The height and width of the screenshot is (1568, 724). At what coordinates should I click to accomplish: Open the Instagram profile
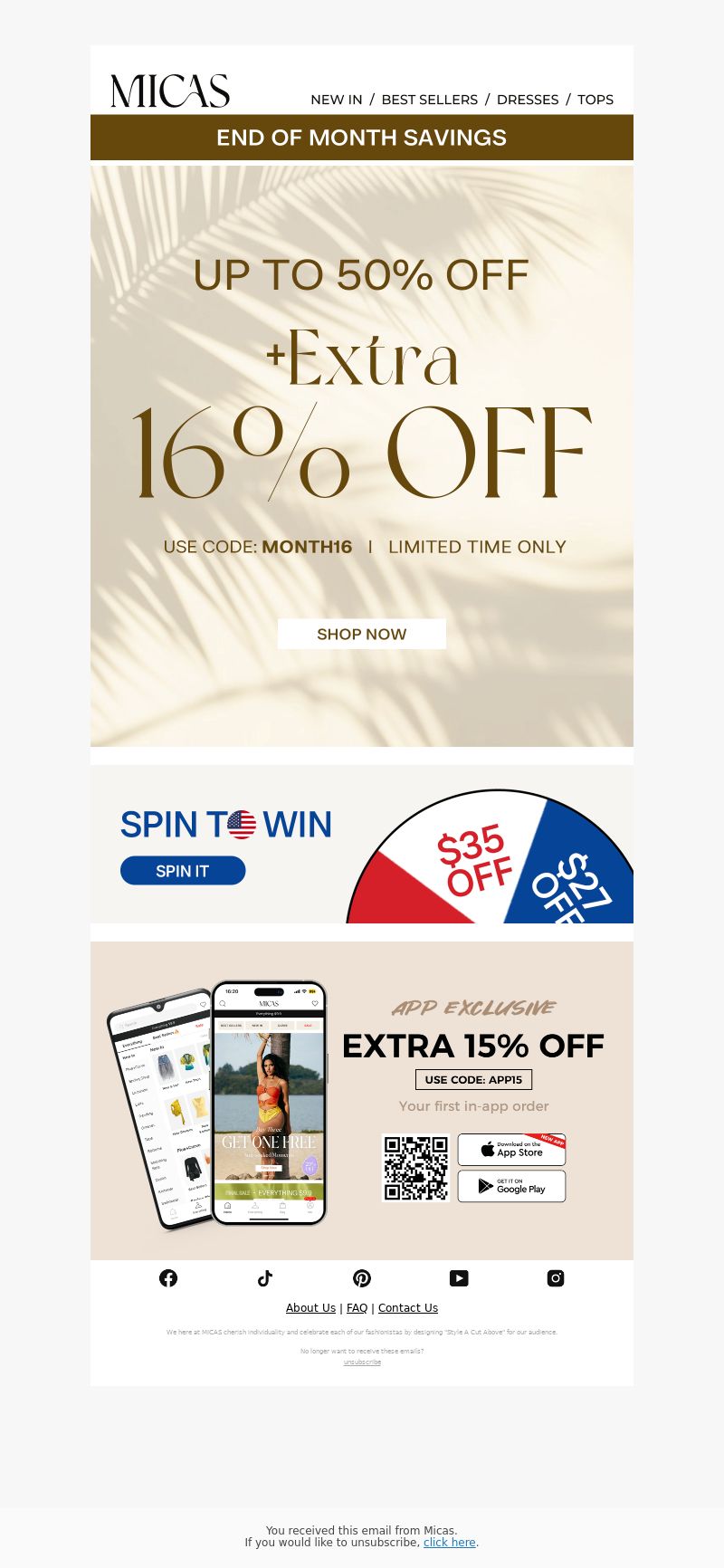556,1278
